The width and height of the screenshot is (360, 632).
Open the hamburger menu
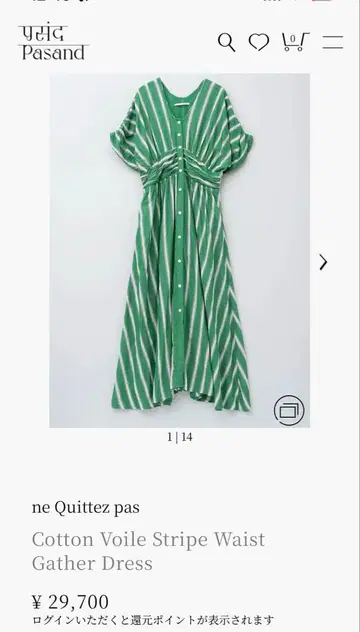[333, 42]
